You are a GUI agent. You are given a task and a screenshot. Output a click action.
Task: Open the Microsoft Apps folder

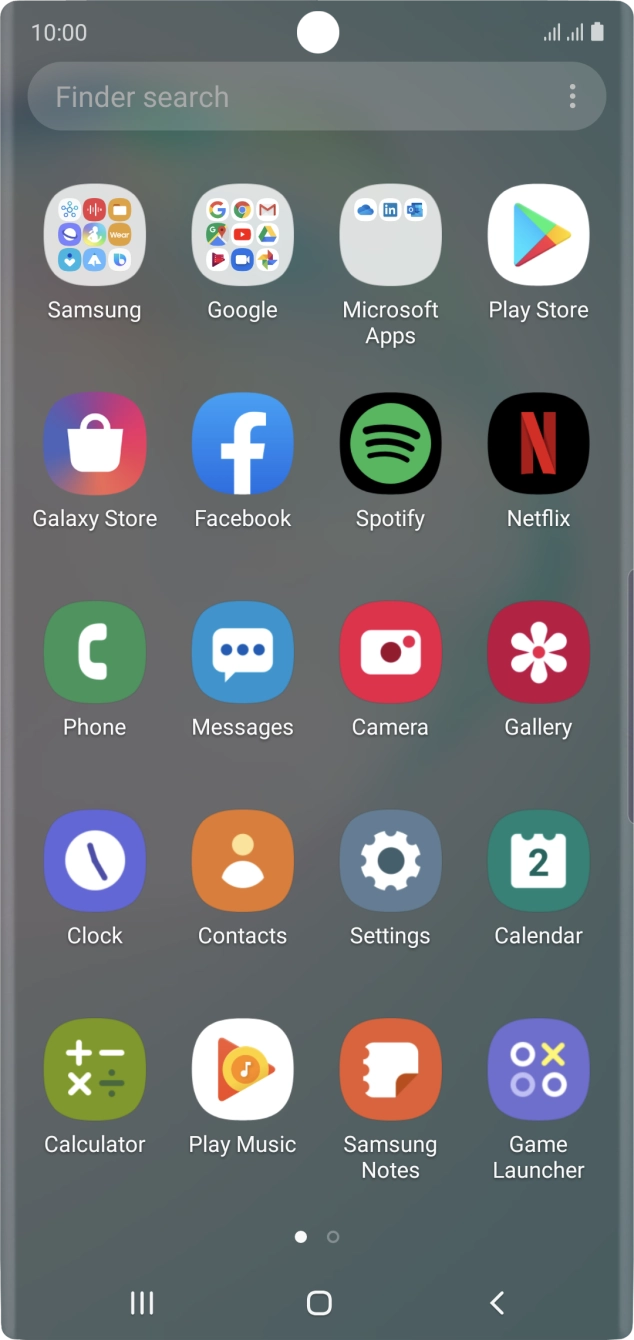coord(390,236)
